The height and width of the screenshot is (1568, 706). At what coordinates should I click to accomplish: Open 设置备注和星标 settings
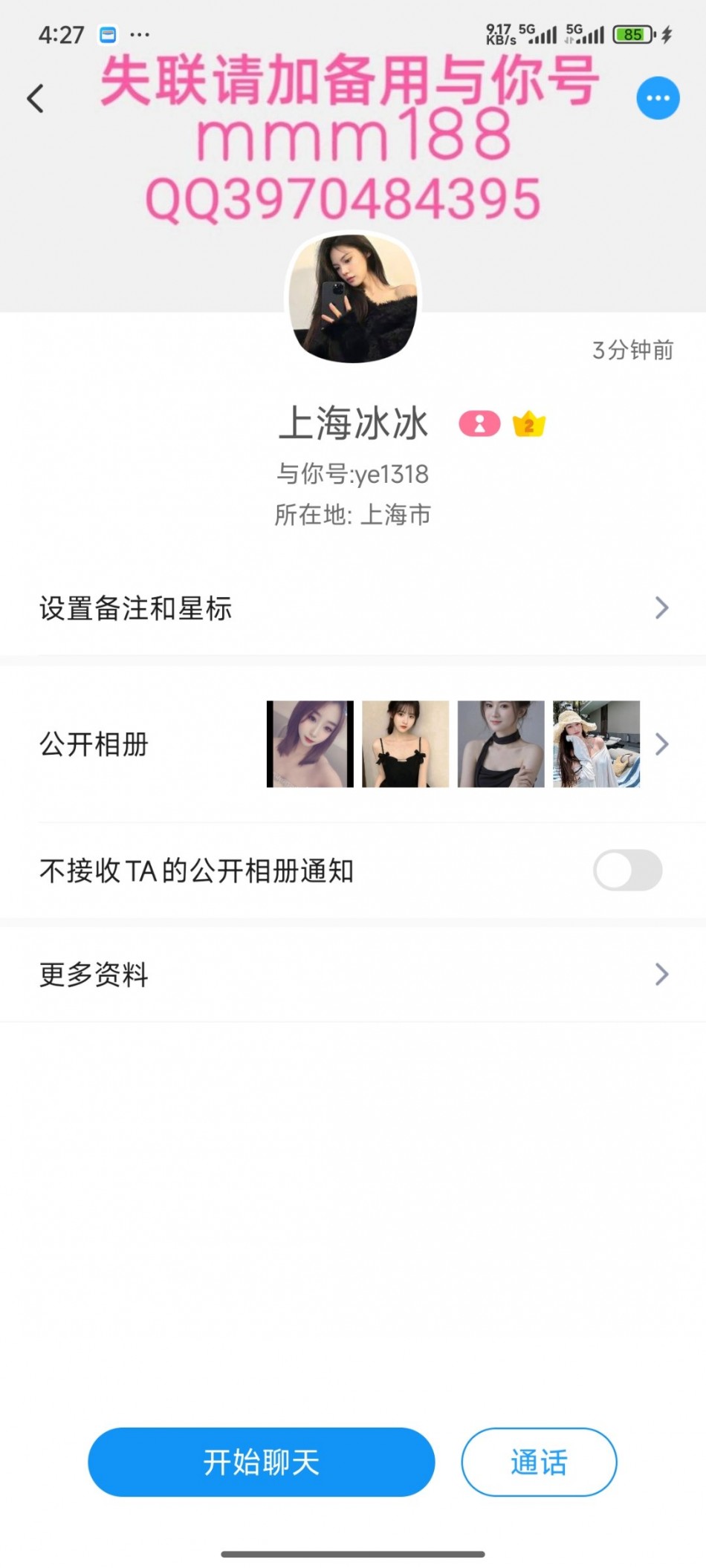[x=353, y=608]
